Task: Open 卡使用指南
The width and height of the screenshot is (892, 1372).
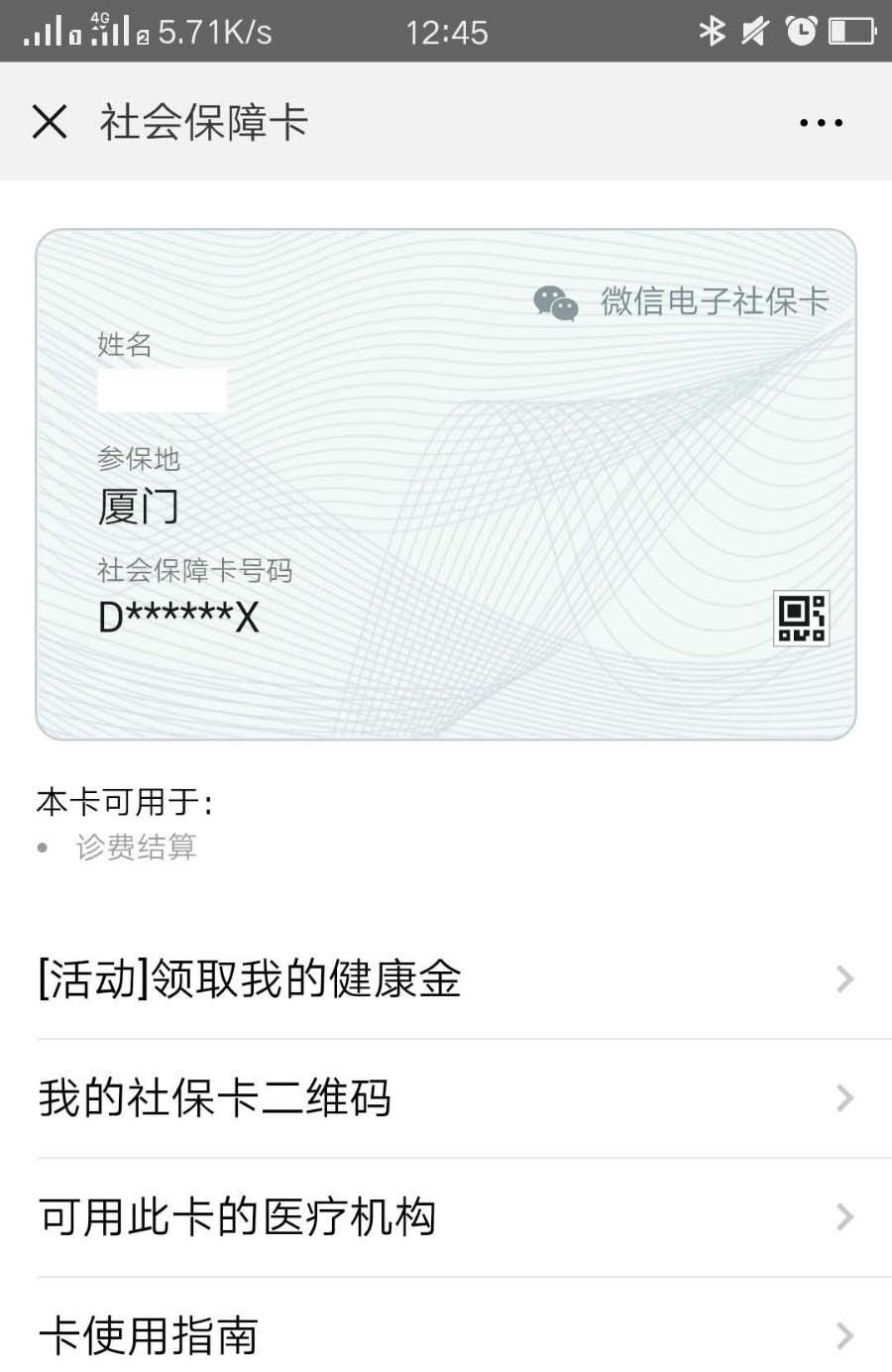Action: point(446,1334)
